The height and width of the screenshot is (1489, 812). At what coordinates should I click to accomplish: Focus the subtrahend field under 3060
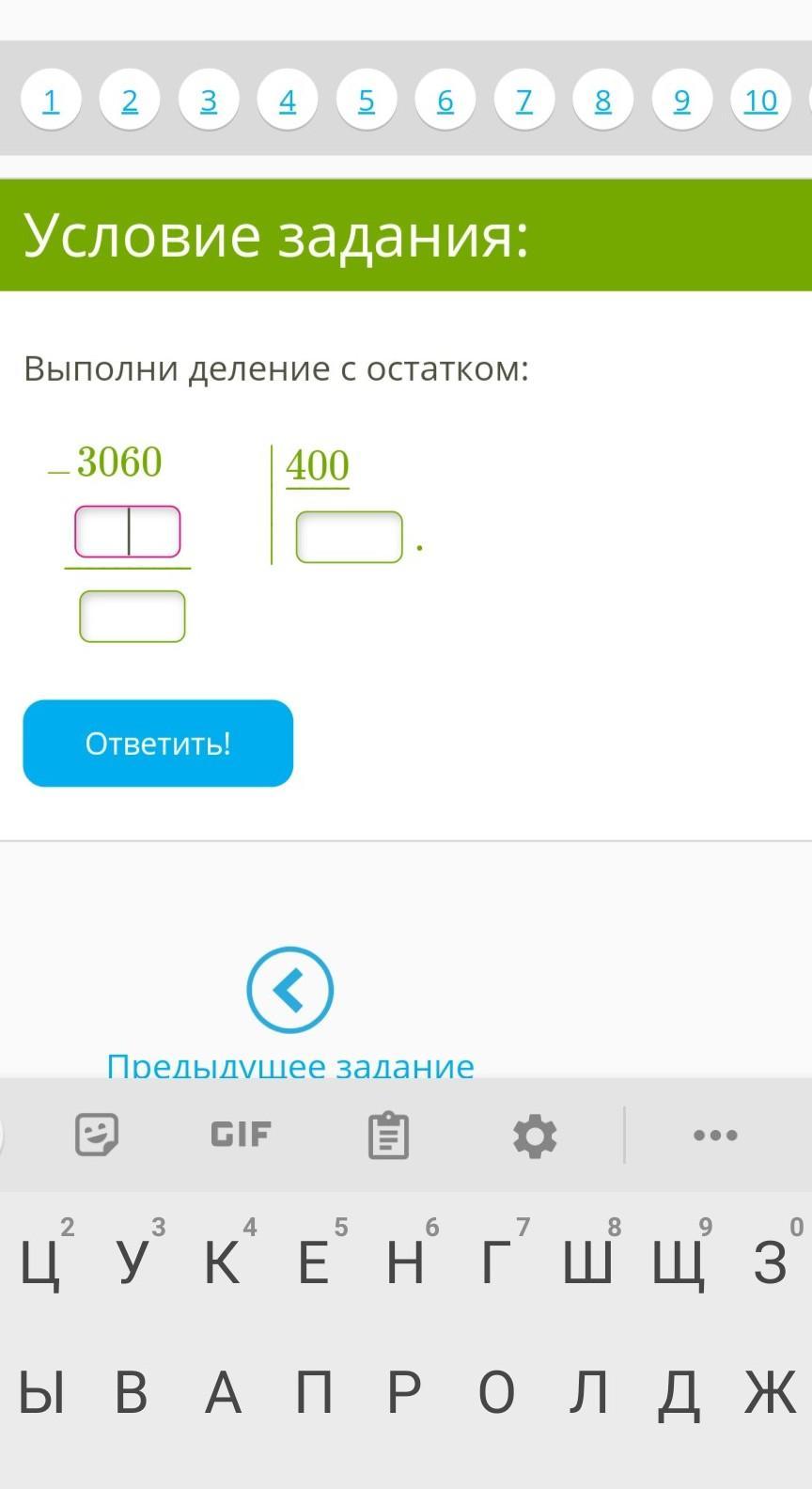[128, 532]
